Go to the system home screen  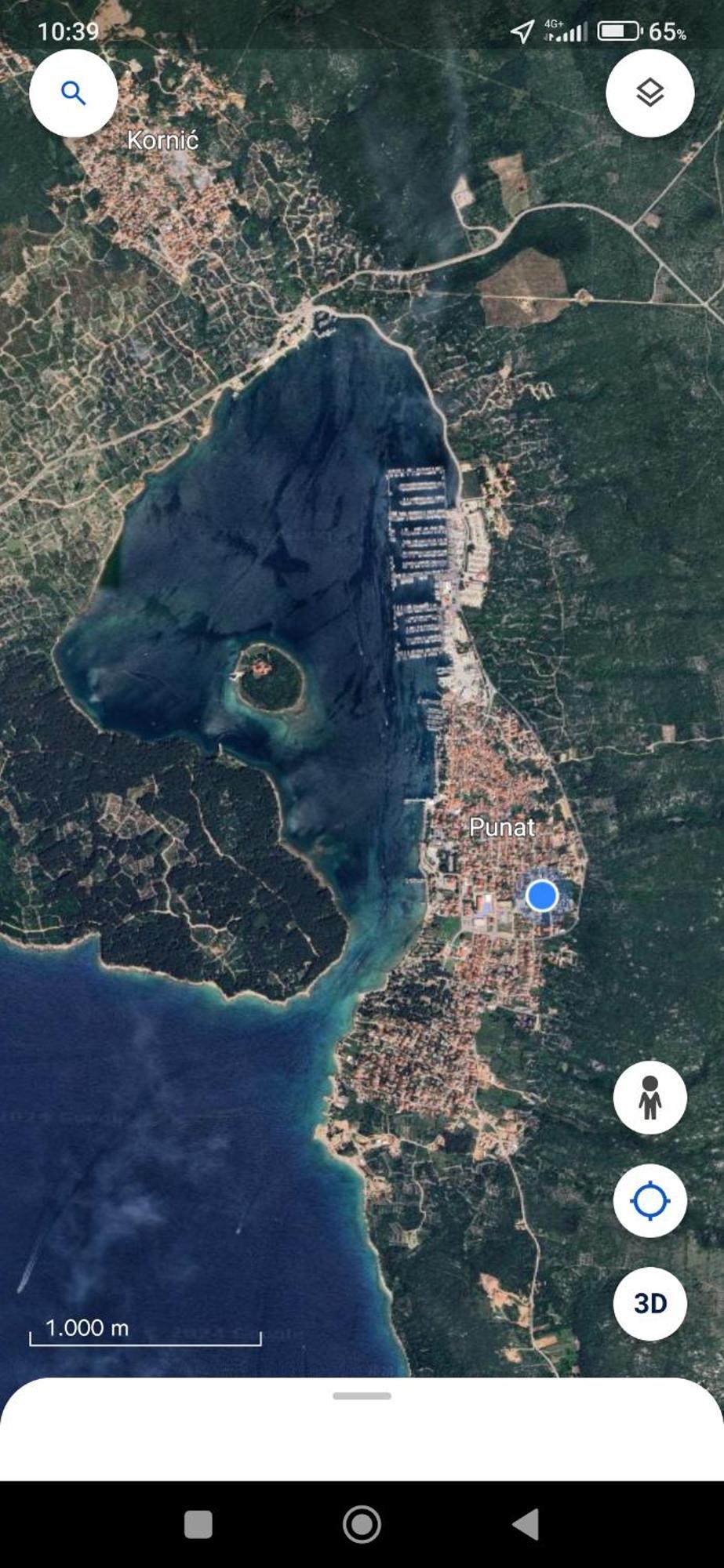click(362, 1524)
